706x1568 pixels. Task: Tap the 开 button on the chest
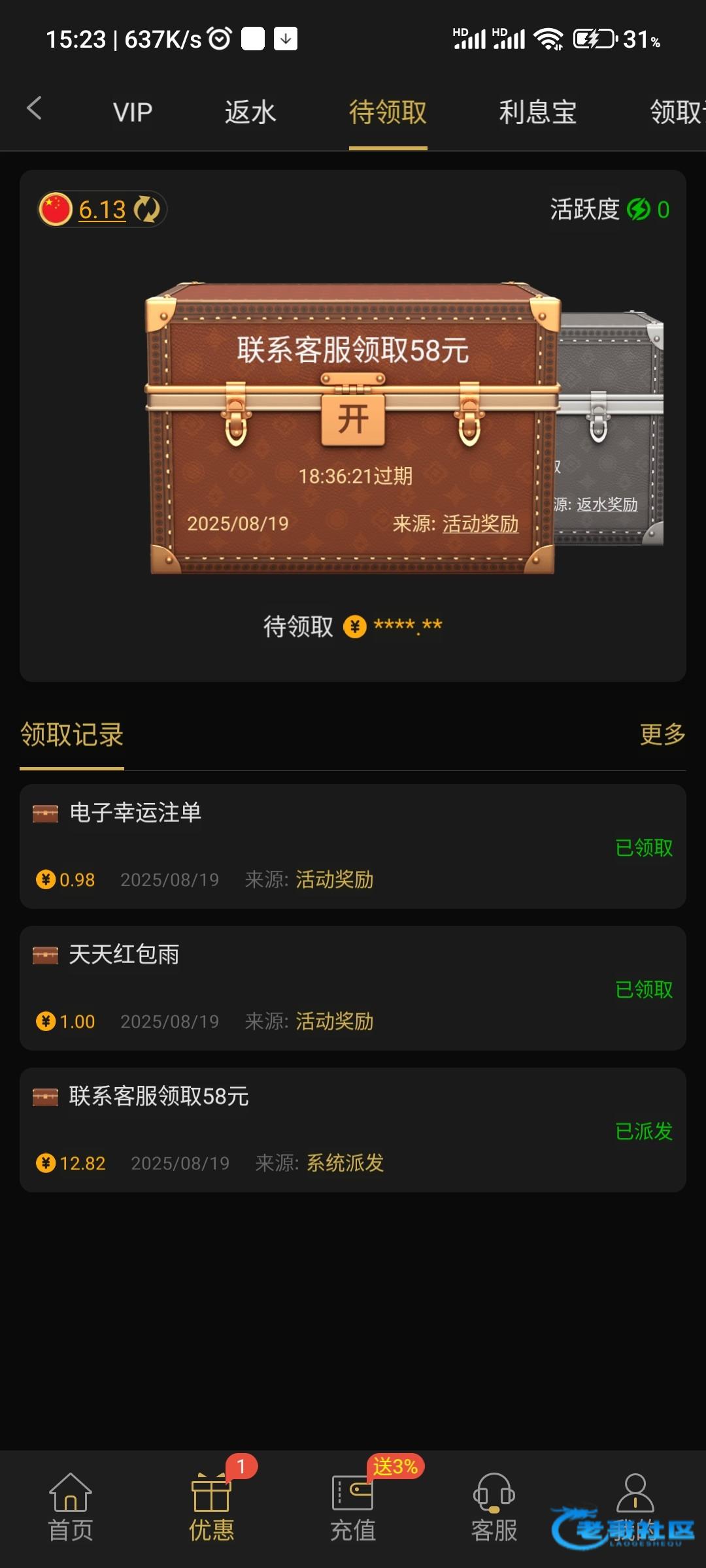coord(353,419)
